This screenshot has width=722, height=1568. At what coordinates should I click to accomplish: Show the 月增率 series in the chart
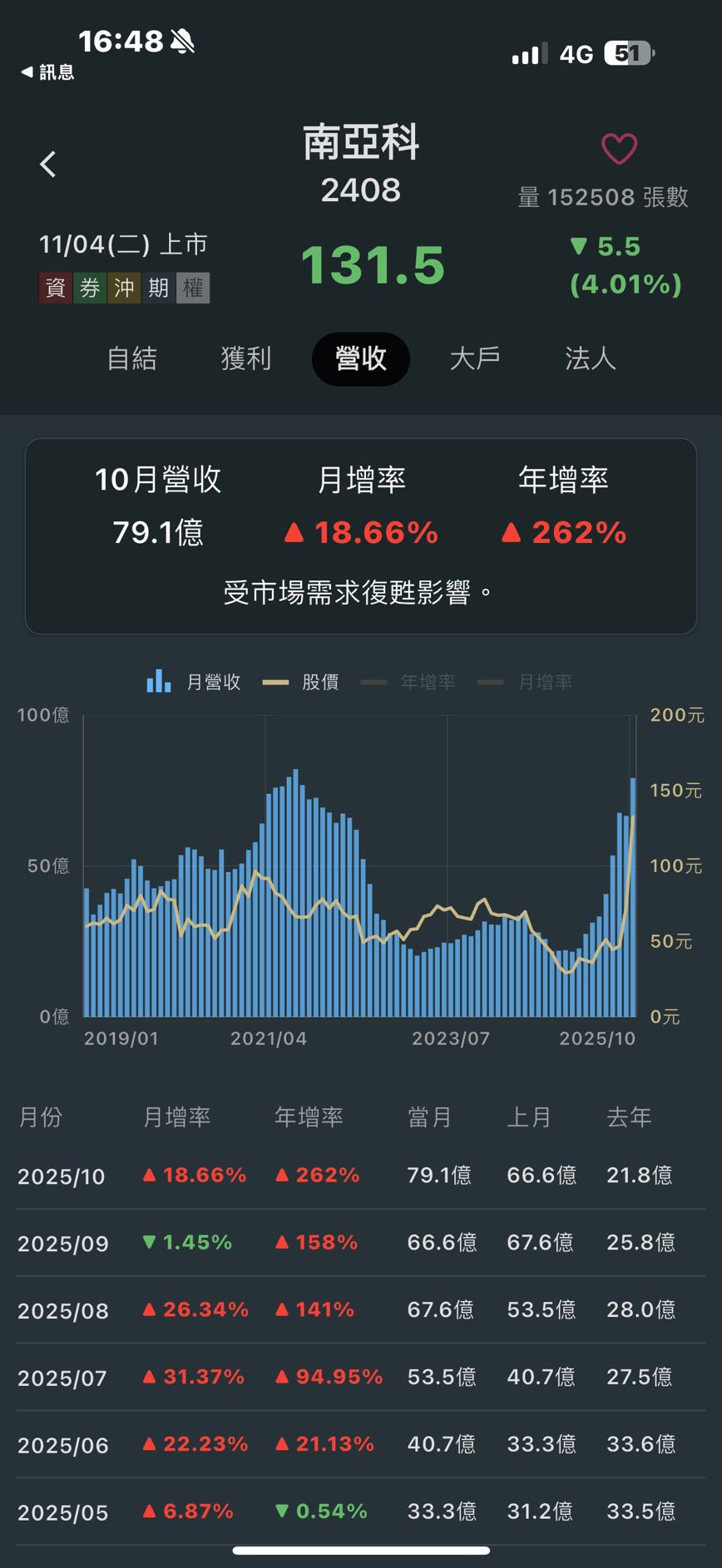(x=525, y=682)
